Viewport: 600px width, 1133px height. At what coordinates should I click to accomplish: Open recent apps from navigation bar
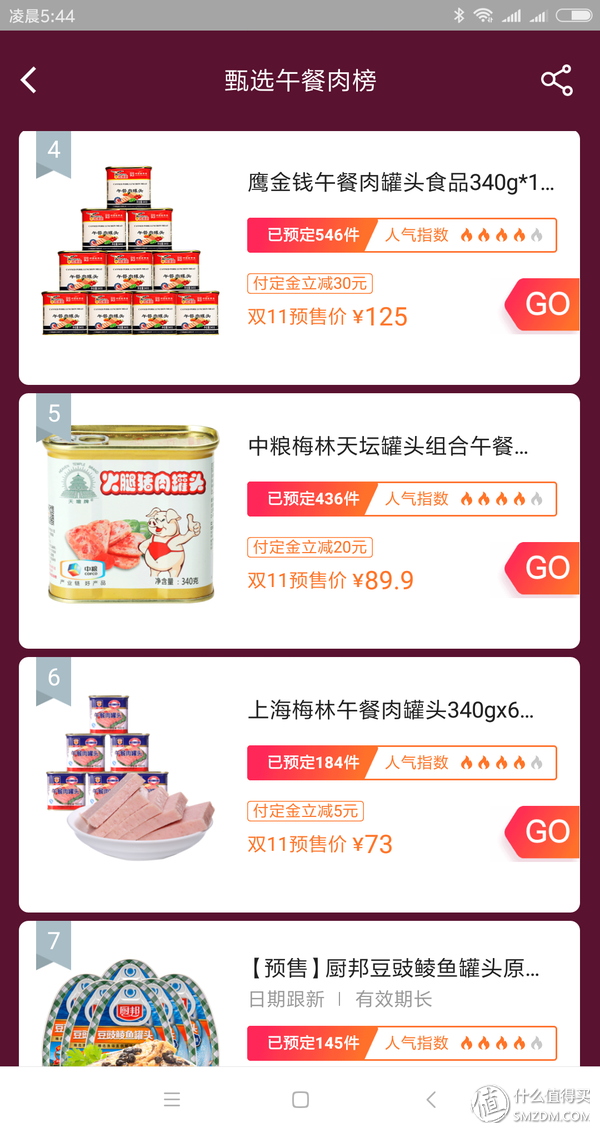coord(172,1100)
